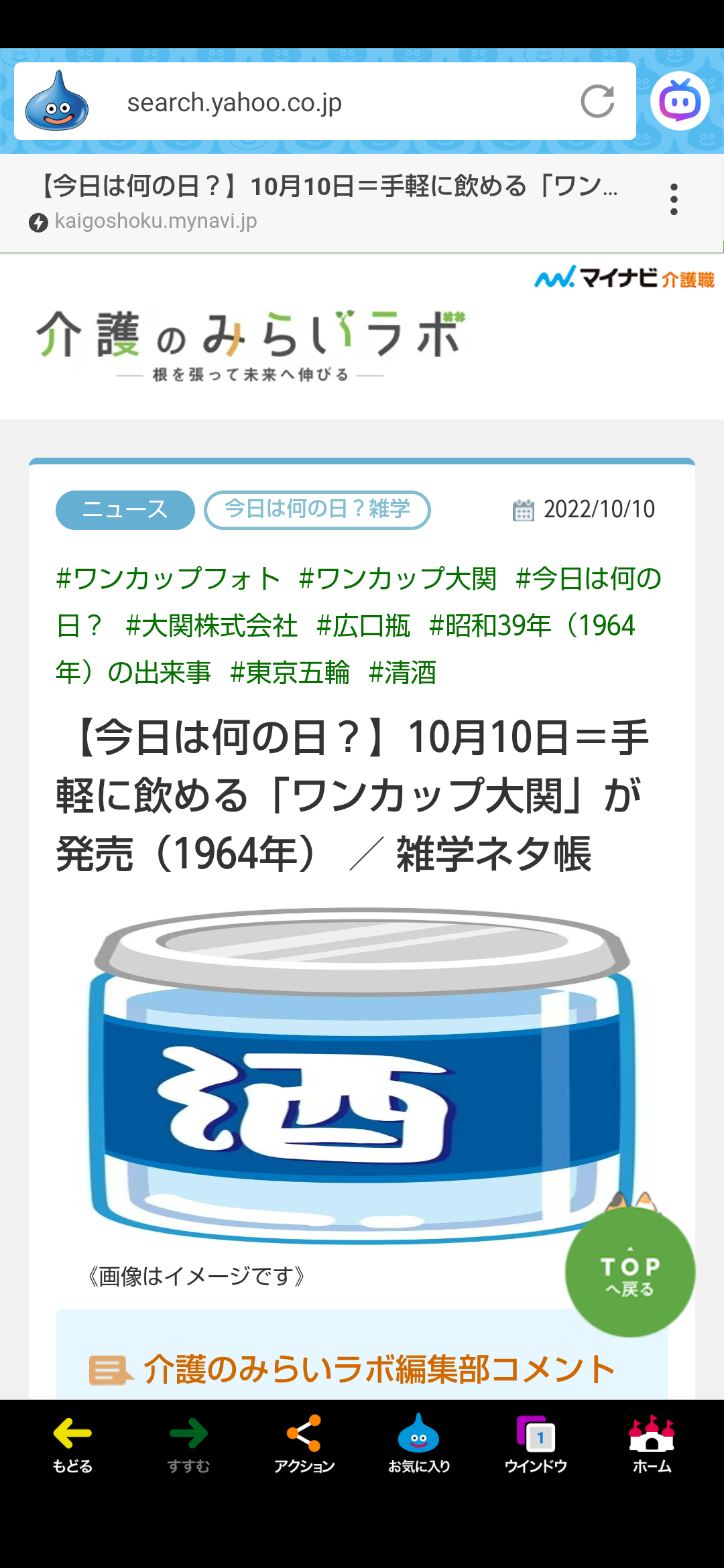
Task: Open the マイナビ介護職 link
Action: 624,277
